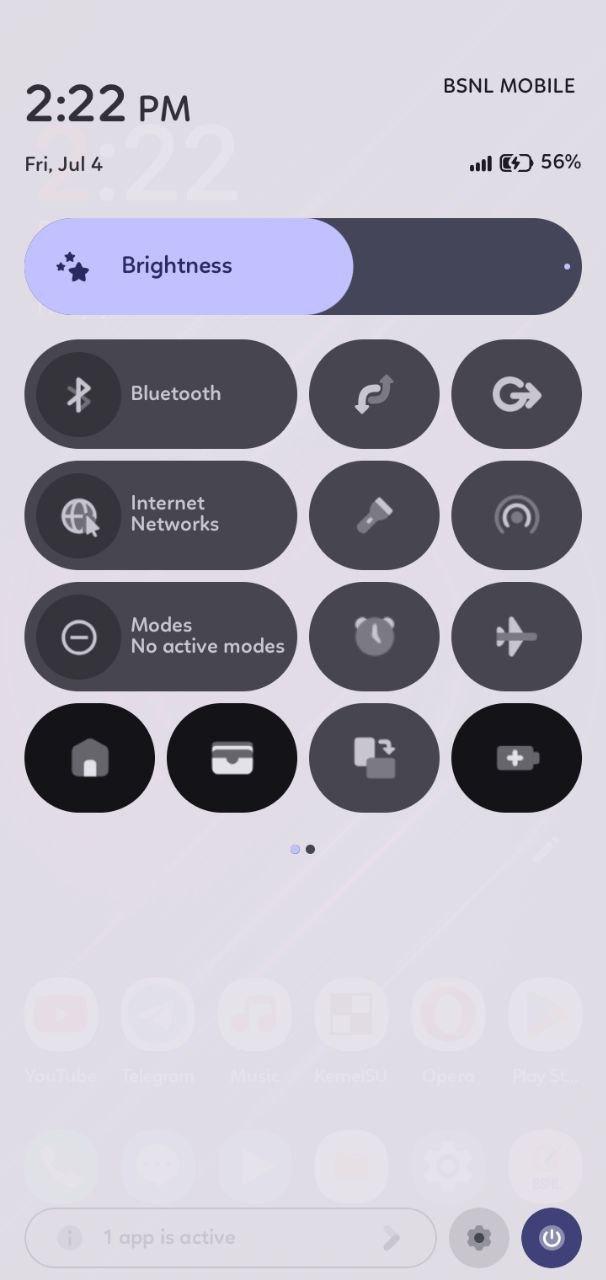Toggle the battery saver tile
This screenshot has width=606, height=1280.
point(516,758)
